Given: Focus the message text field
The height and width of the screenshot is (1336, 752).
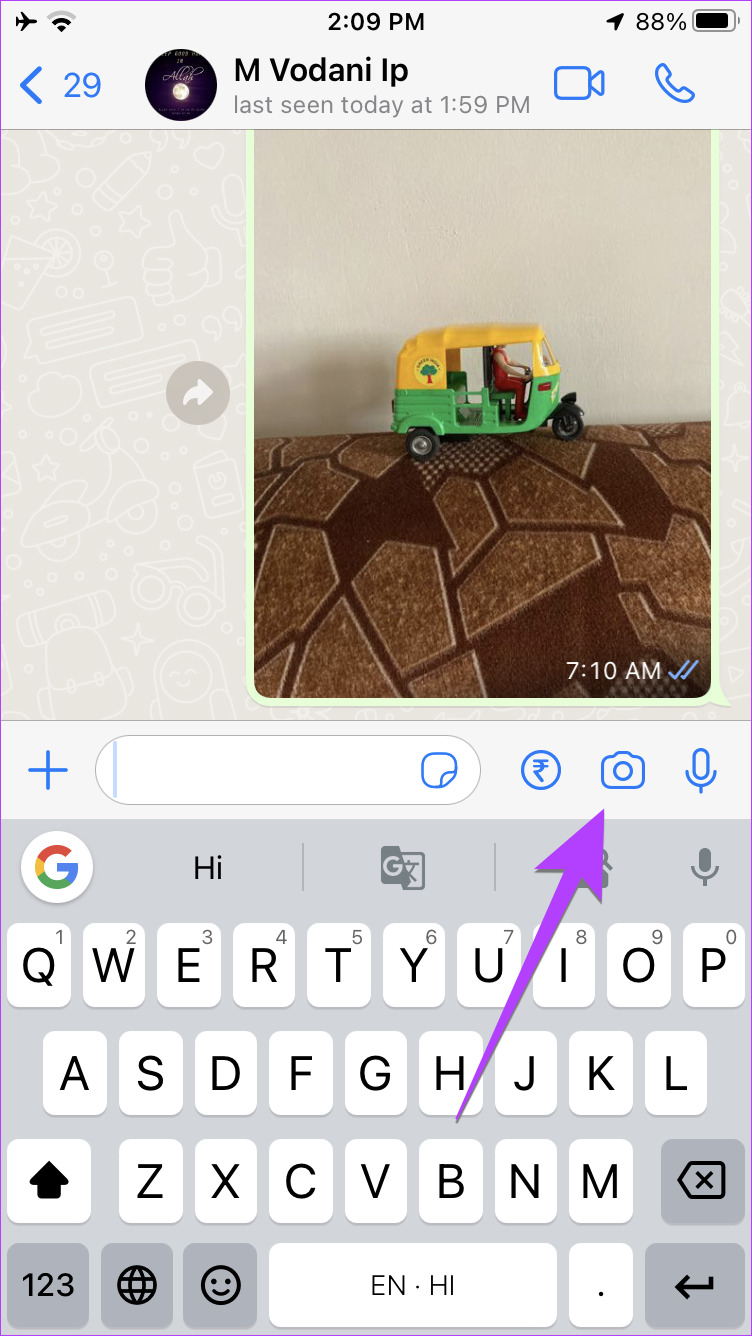Looking at the screenshot, I should pos(265,771).
